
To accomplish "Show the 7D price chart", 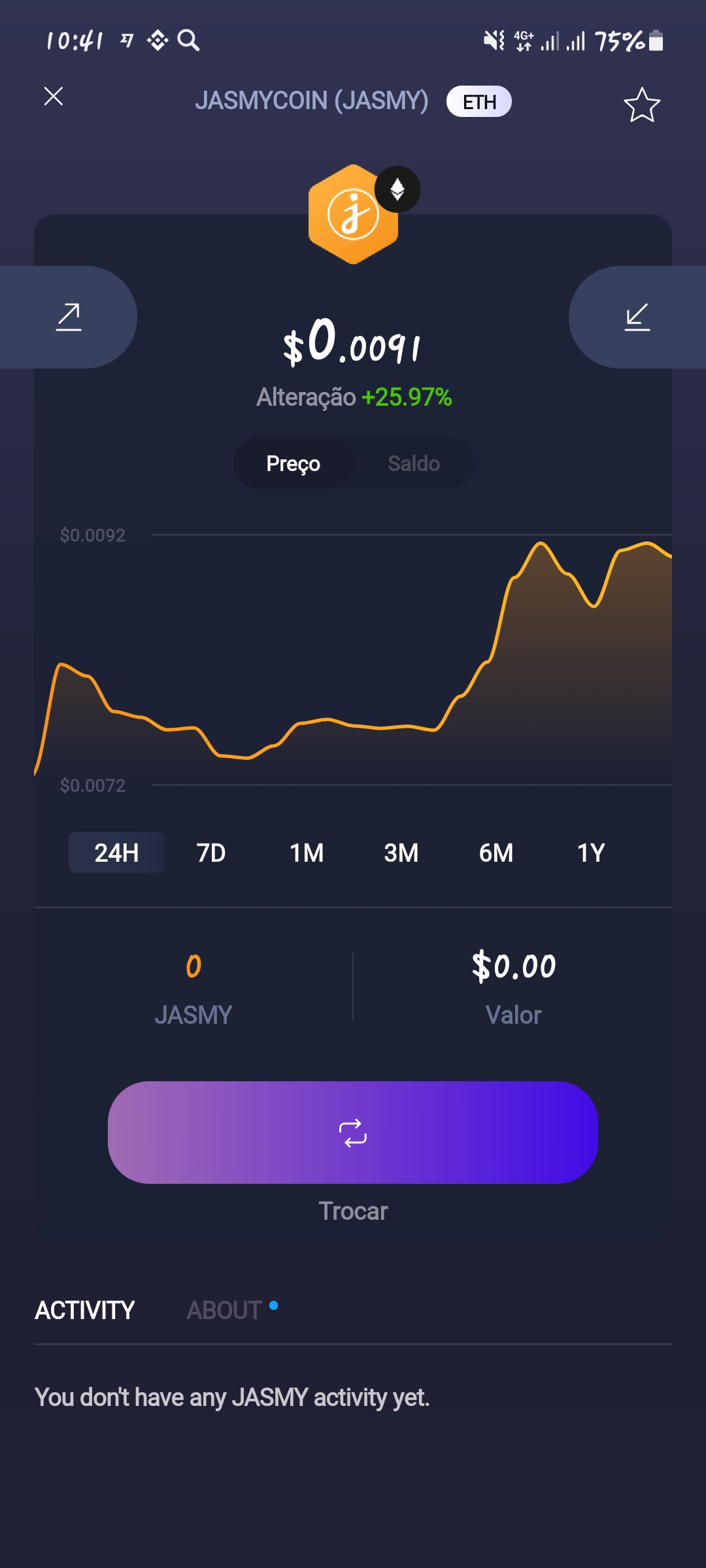I will [211, 853].
